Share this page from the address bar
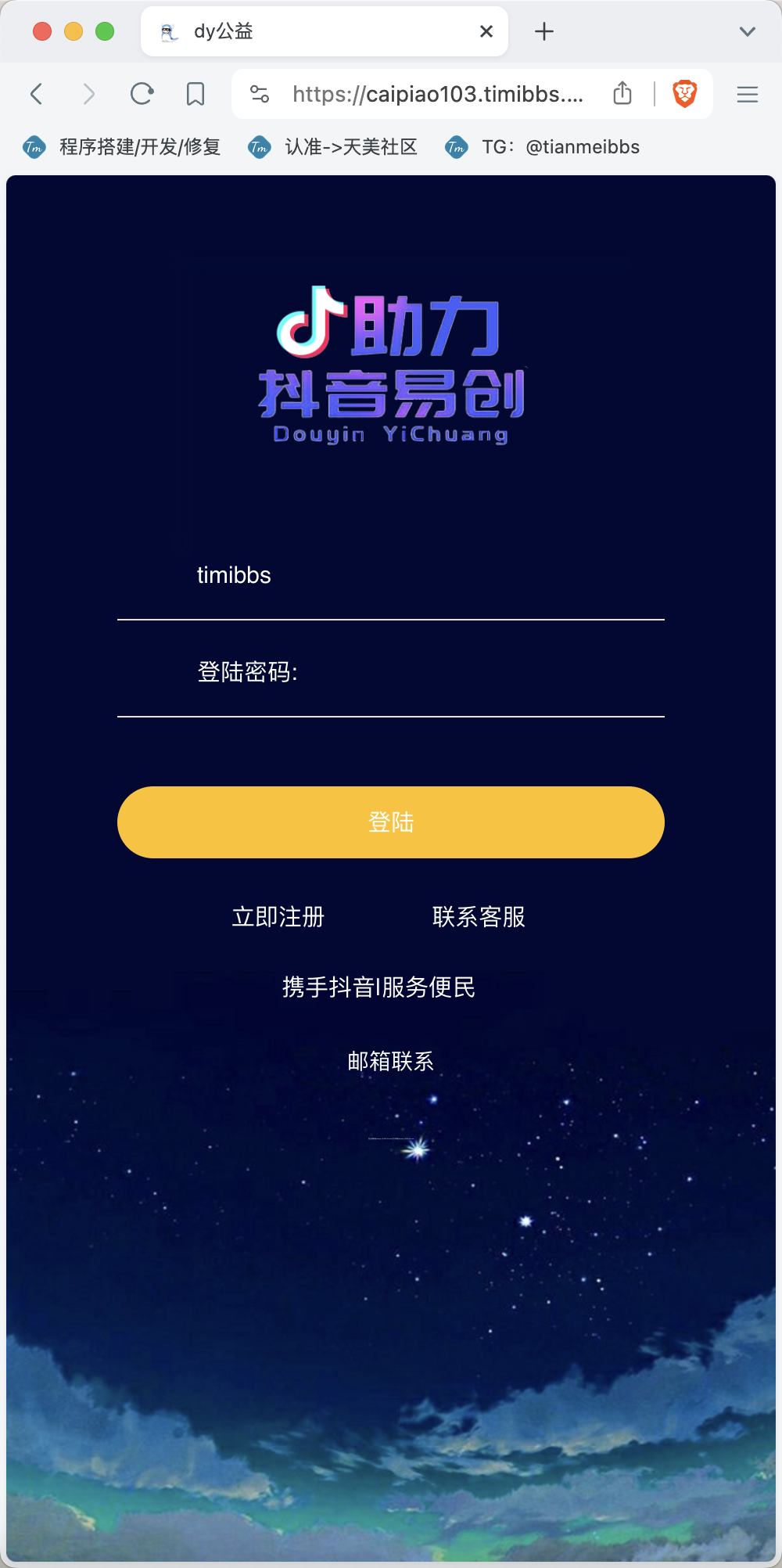The width and height of the screenshot is (782, 1568). (622, 94)
